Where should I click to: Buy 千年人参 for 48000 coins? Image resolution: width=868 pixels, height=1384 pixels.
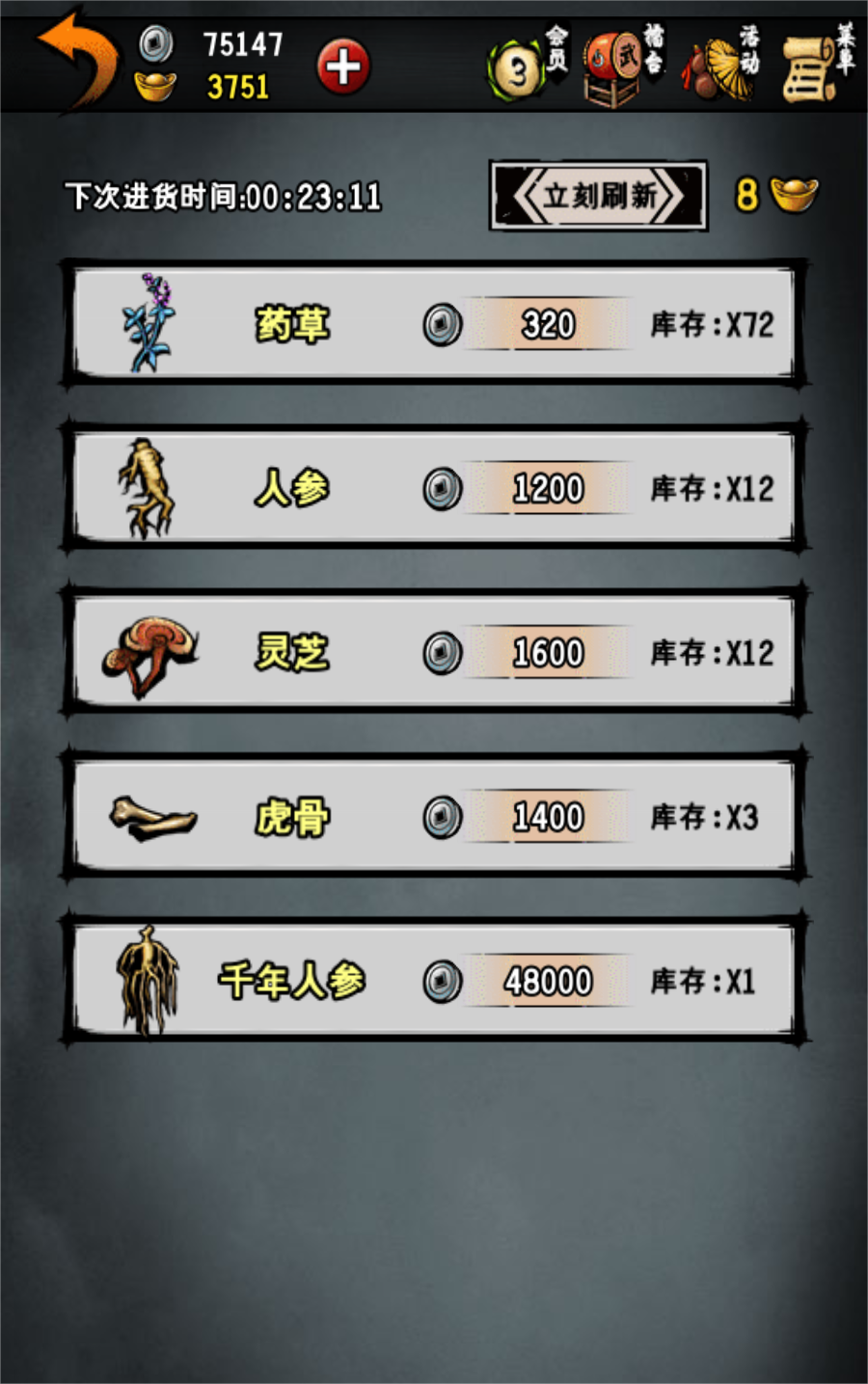pos(547,982)
